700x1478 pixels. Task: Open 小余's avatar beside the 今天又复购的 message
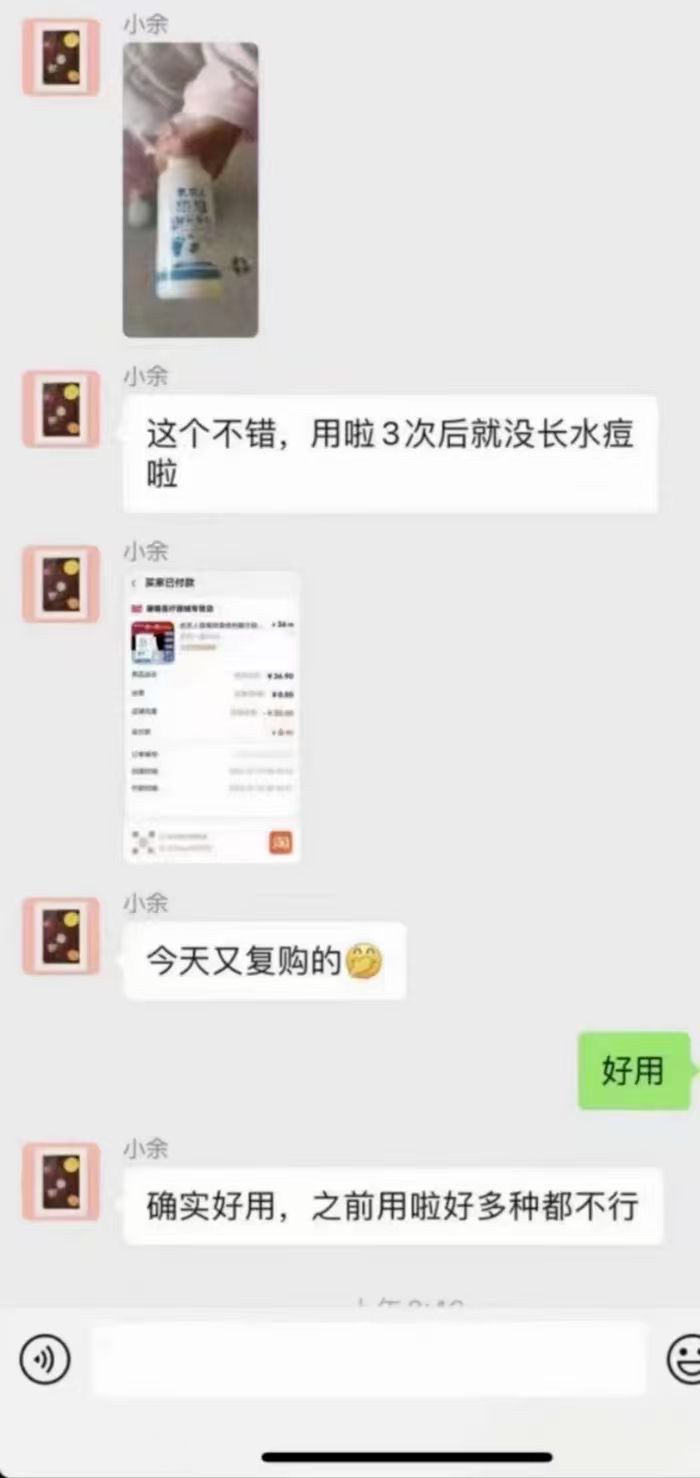tap(61, 935)
